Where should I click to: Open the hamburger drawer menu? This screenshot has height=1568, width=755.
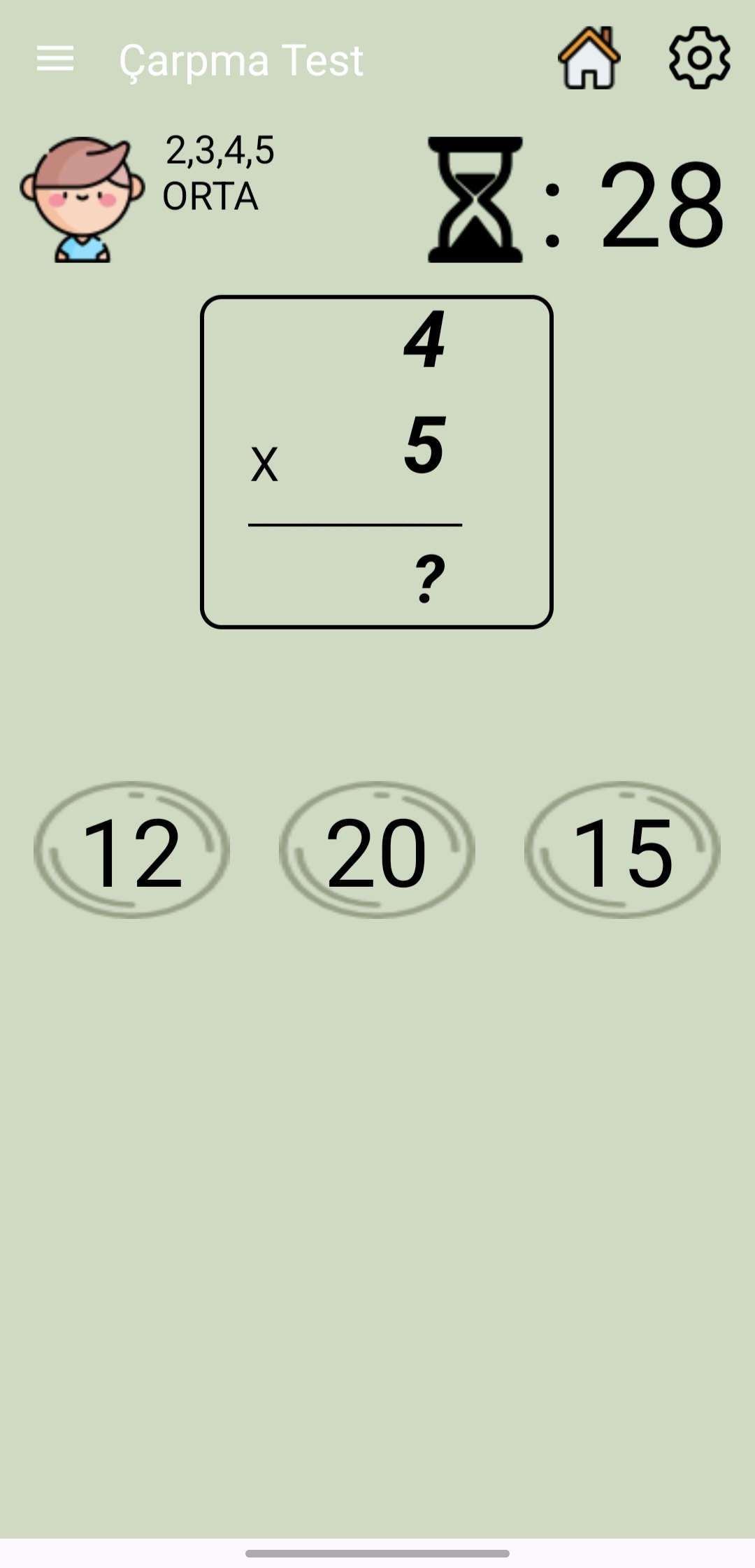click(55, 59)
